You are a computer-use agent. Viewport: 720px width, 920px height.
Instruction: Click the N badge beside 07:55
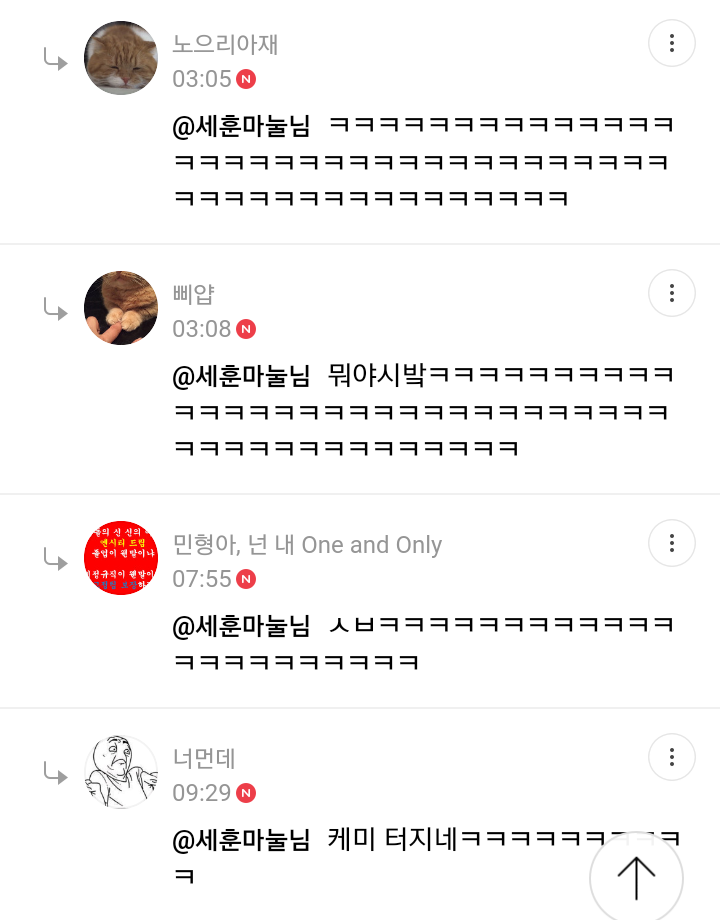pyautogui.click(x=248, y=579)
